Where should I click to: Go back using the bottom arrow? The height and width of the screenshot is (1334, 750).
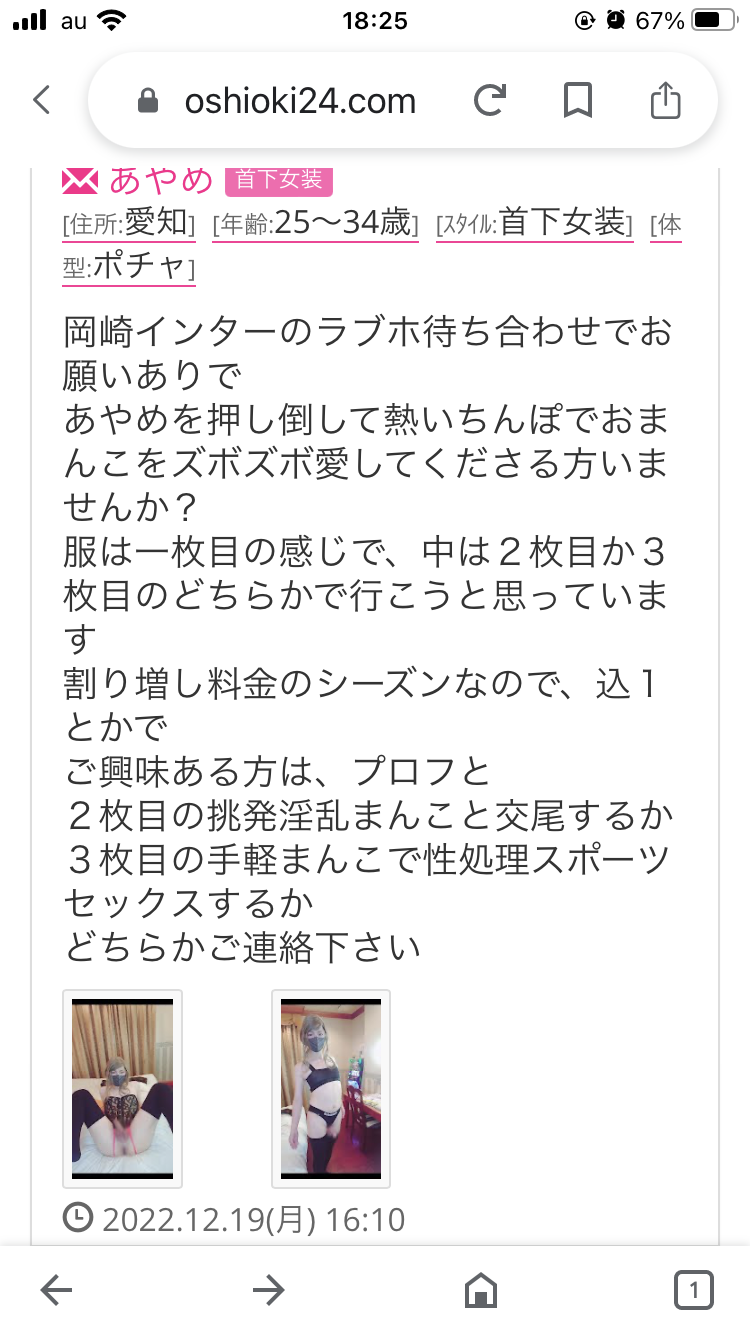point(56,1290)
